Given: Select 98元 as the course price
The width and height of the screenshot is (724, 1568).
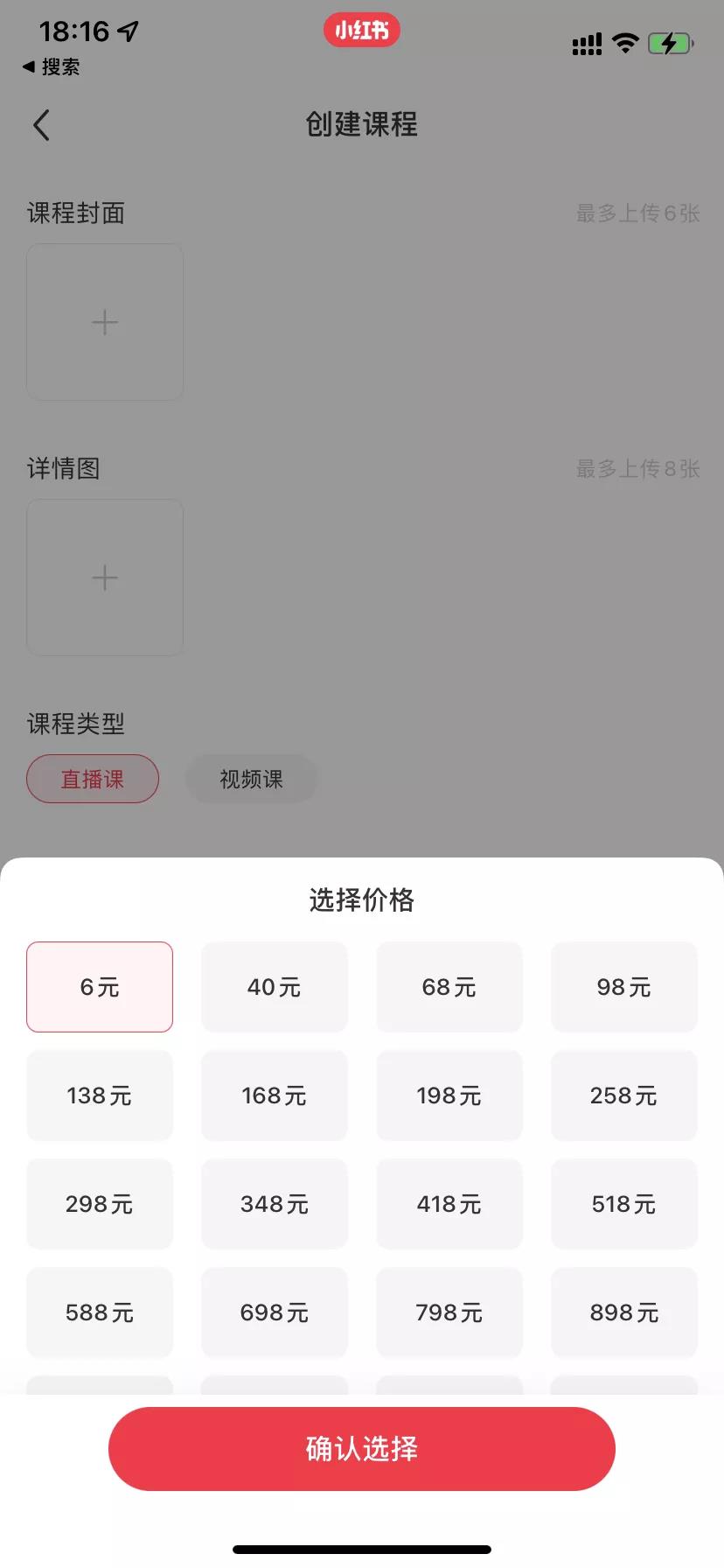Looking at the screenshot, I should pyautogui.click(x=624, y=987).
